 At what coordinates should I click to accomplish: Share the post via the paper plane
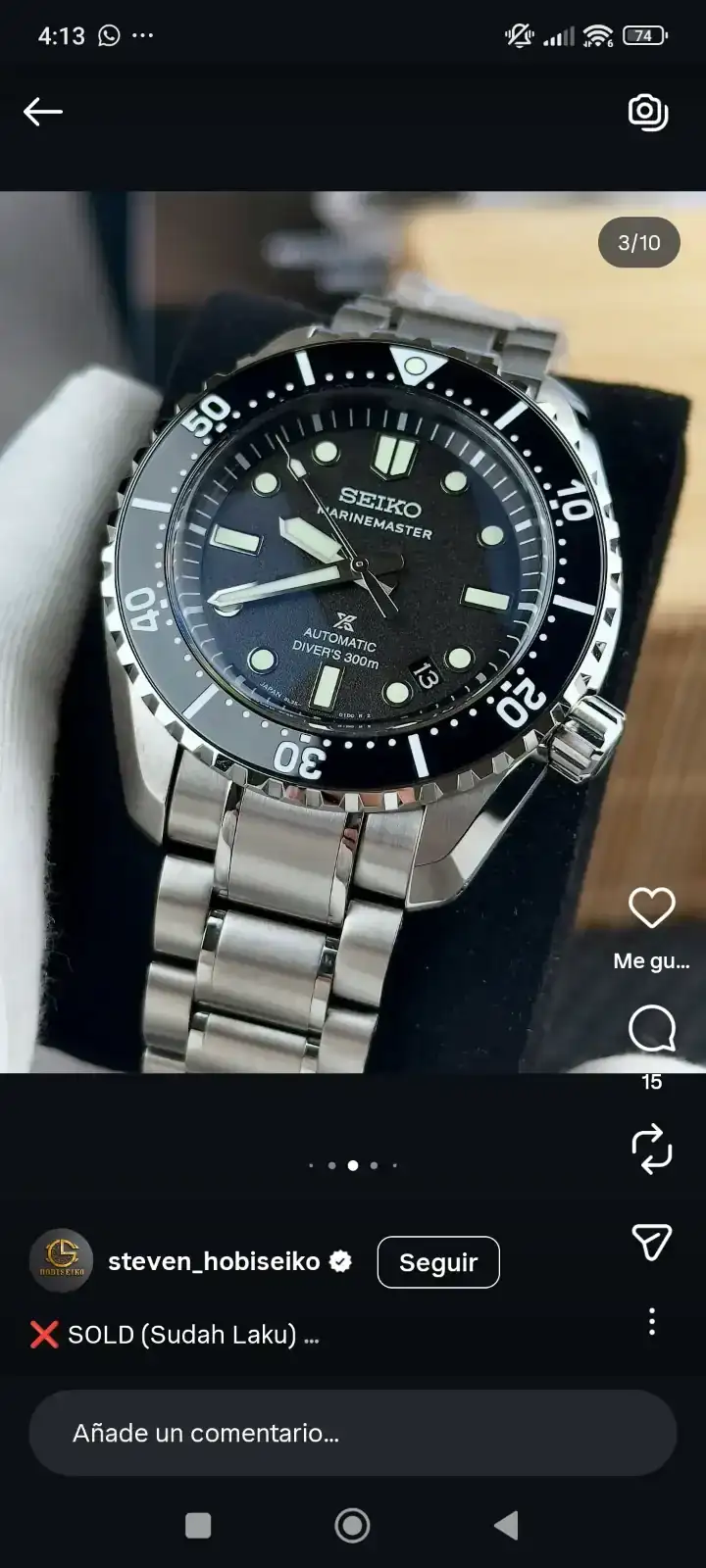(x=651, y=1242)
